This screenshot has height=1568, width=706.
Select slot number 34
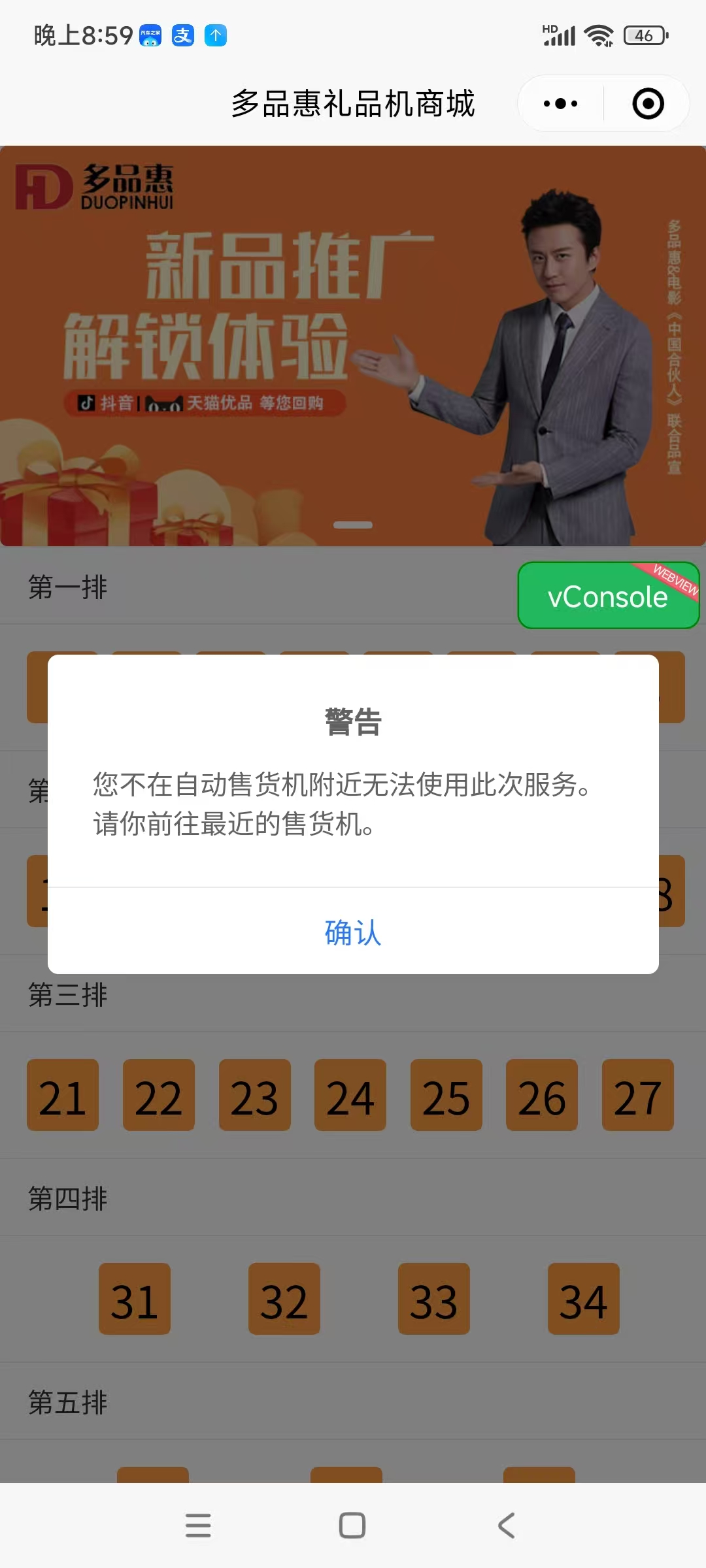(584, 1299)
